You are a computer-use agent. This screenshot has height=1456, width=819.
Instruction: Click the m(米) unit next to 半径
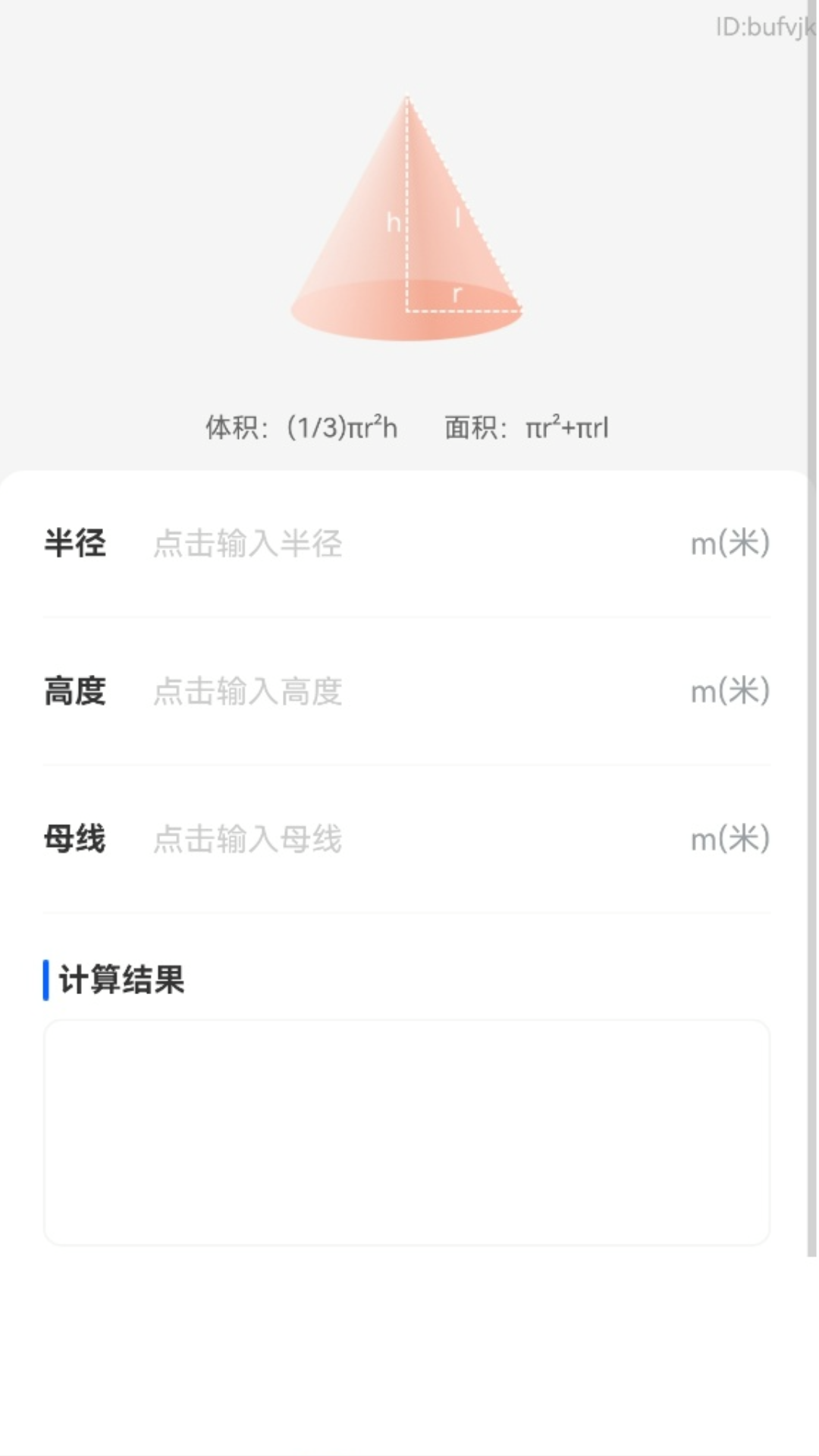click(x=730, y=543)
